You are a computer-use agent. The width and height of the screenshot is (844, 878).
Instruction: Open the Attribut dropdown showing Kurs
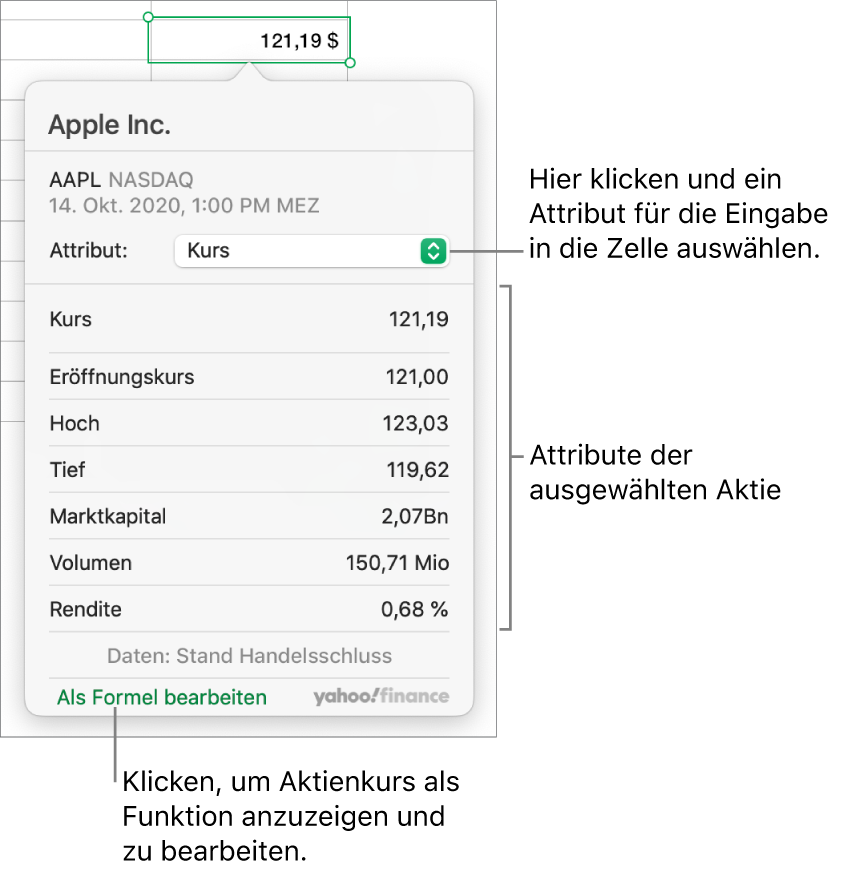tap(311, 251)
